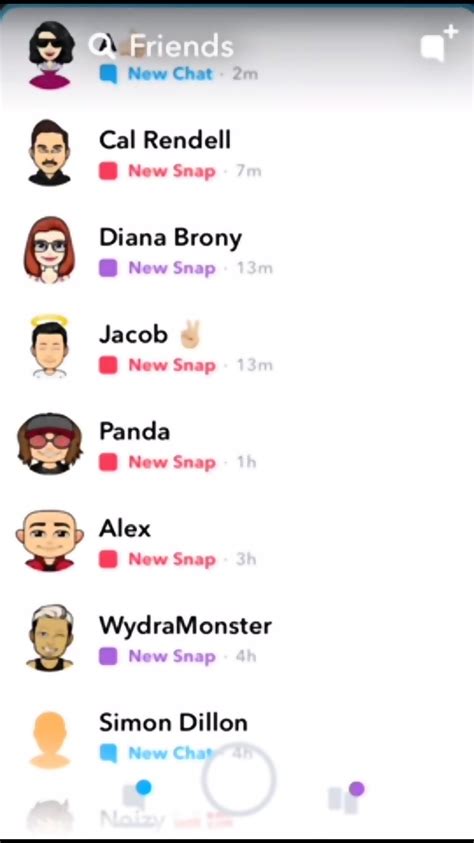Open Alex's new snap

click(x=237, y=542)
